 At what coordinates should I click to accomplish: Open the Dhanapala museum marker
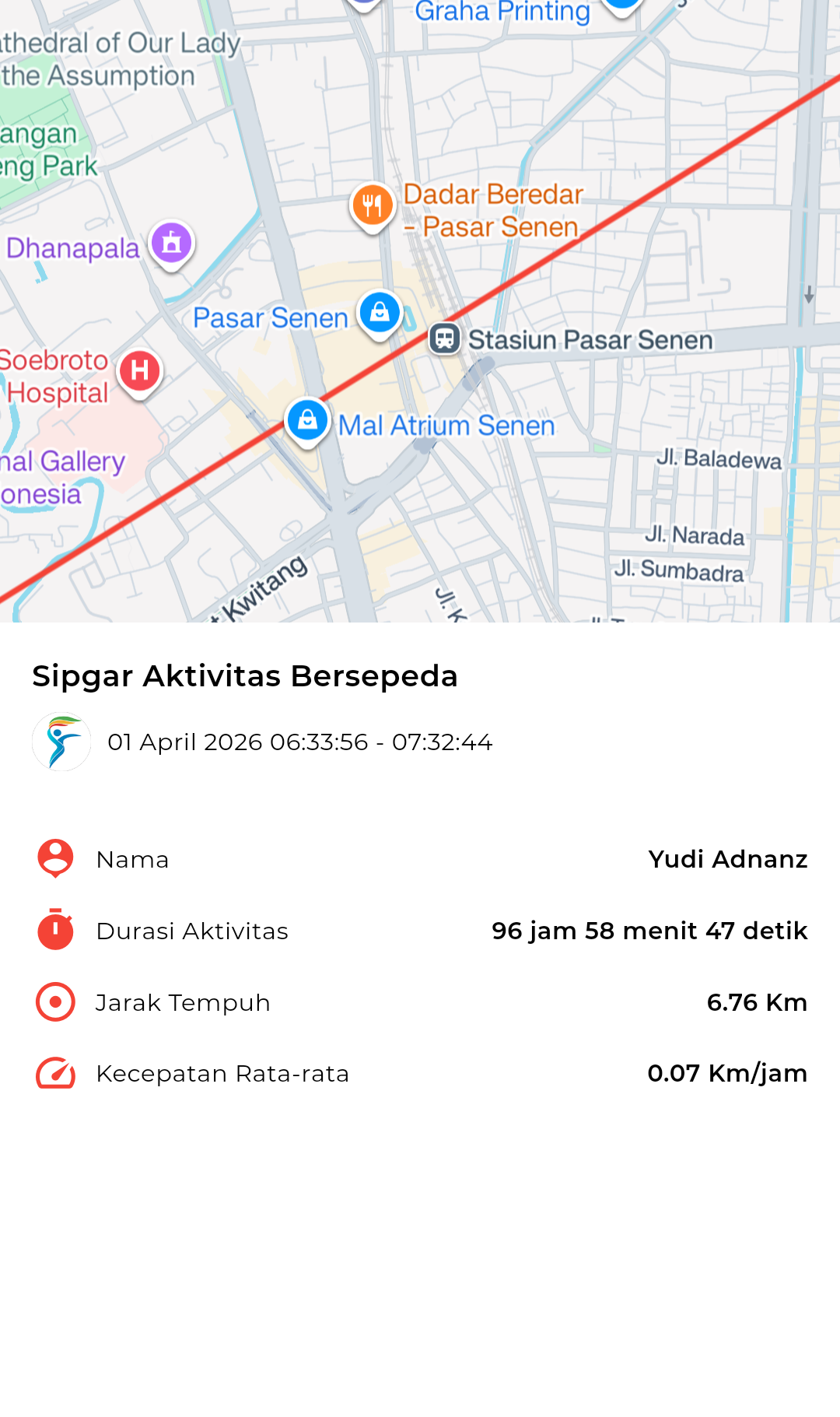[172, 243]
